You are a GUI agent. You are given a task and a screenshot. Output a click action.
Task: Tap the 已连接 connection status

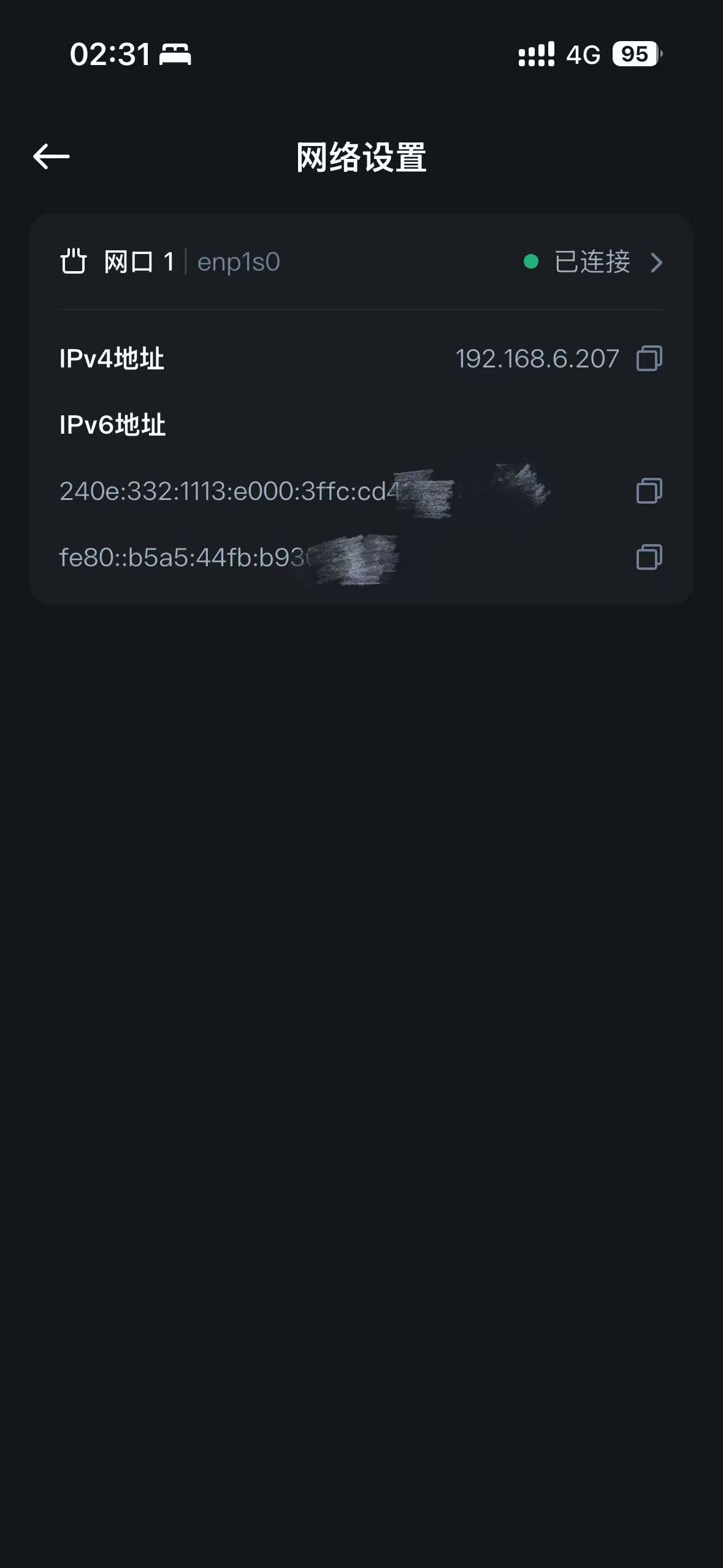pyautogui.click(x=591, y=263)
